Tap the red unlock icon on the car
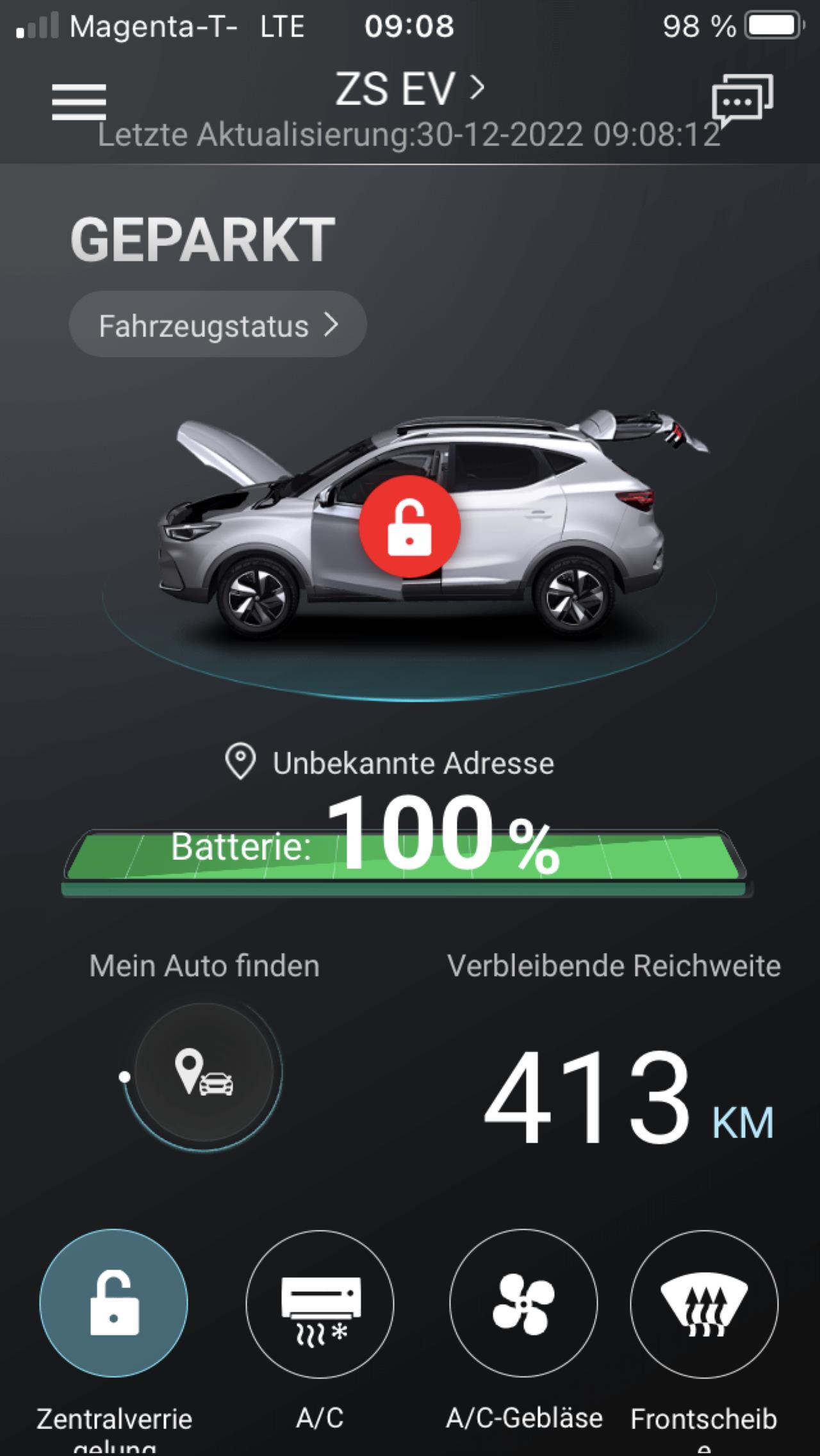 [x=409, y=526]
